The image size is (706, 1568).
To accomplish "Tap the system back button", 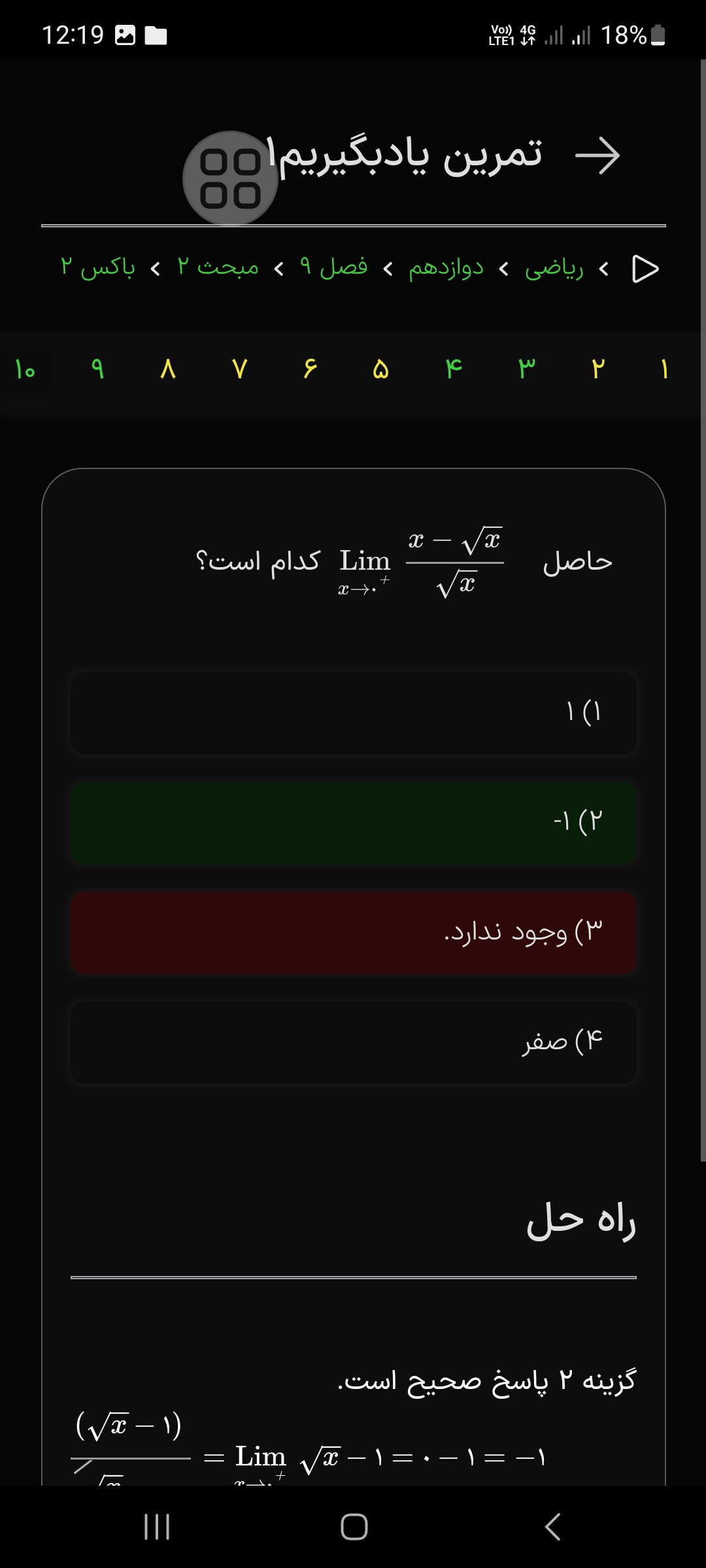I will point(552,1527).
